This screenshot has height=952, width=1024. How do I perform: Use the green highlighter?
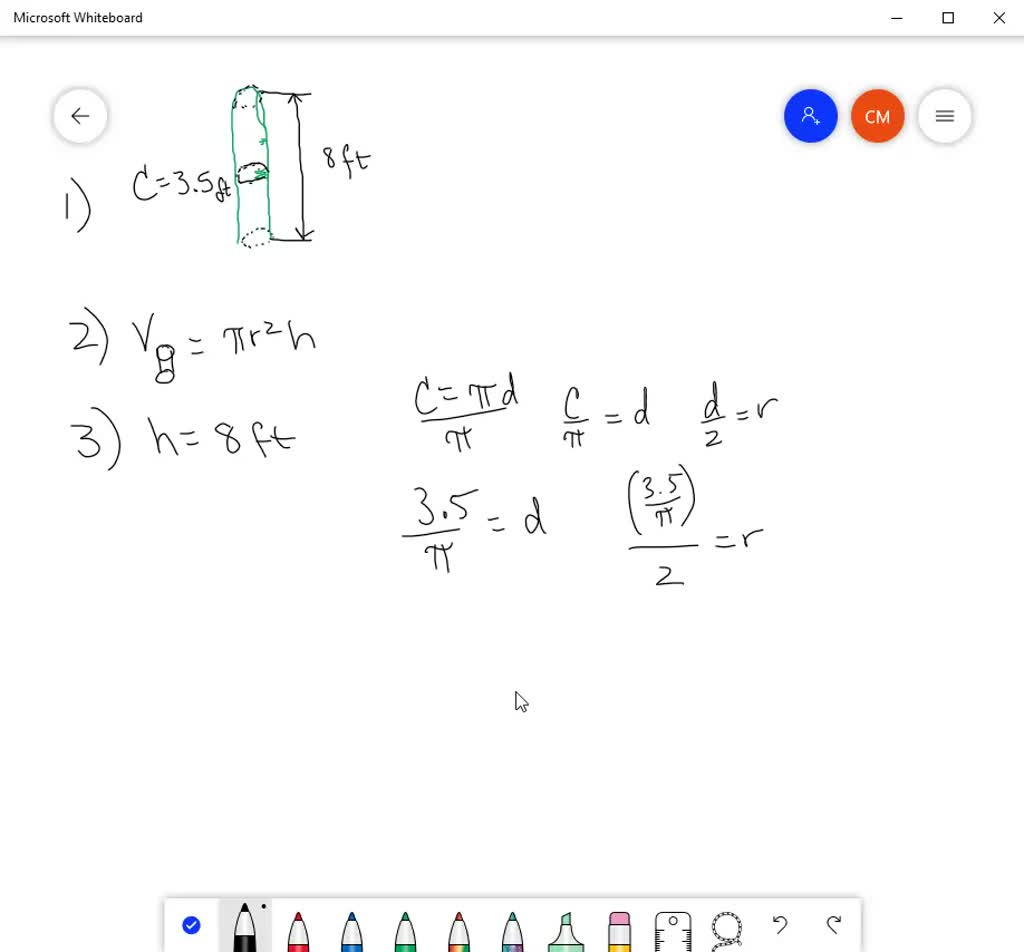click(566, 929)
